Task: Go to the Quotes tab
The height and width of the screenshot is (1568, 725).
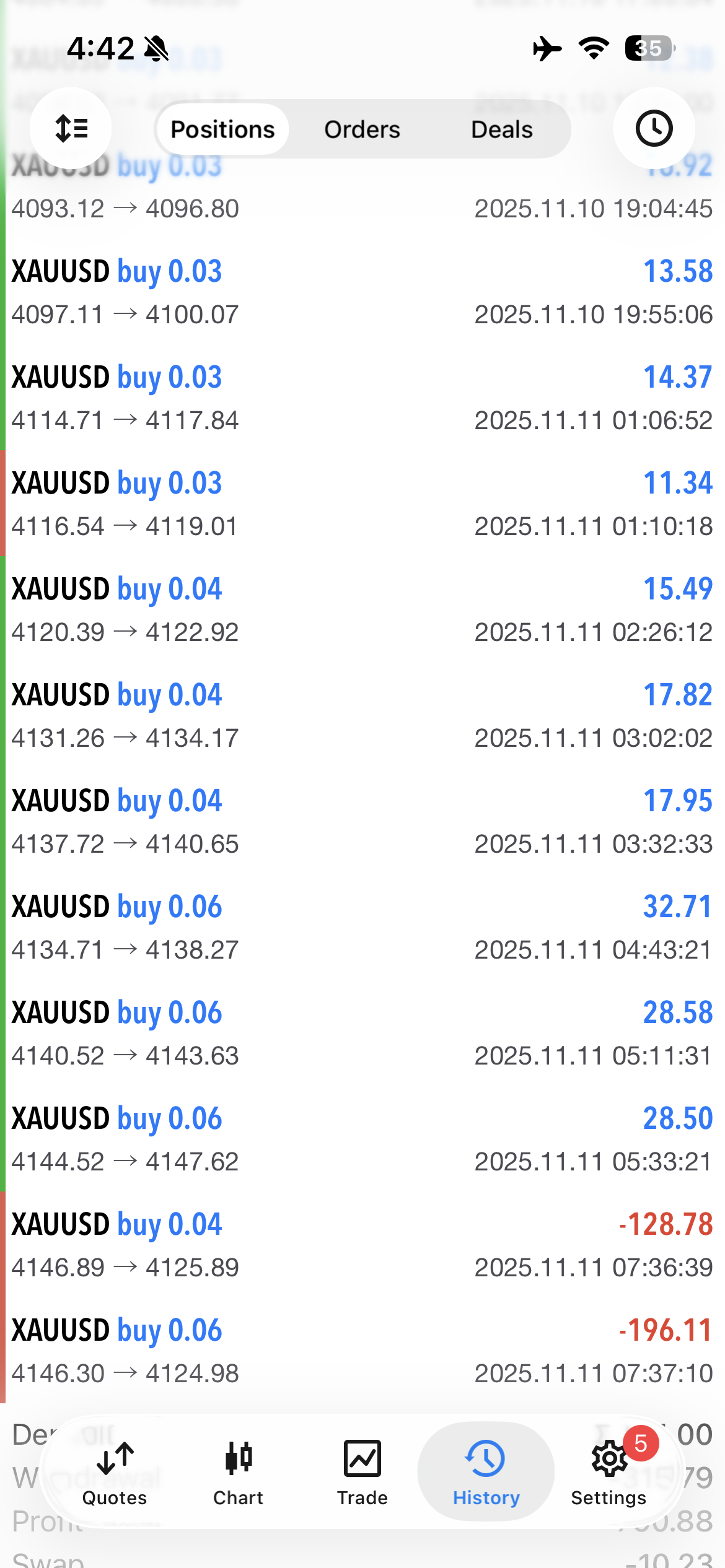Action: pyautogui.click(x=115, y=1471)
